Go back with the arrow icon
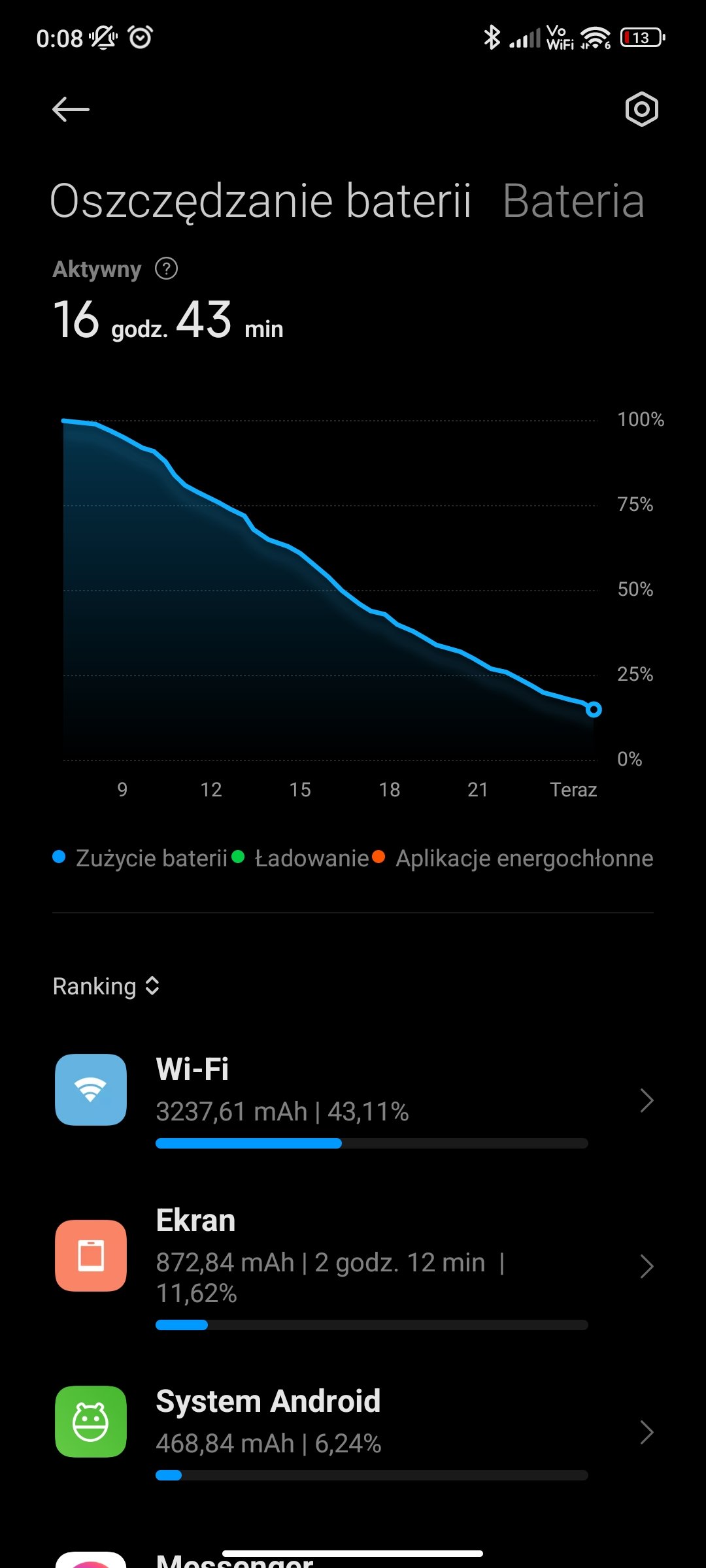 tap(71, 109)
